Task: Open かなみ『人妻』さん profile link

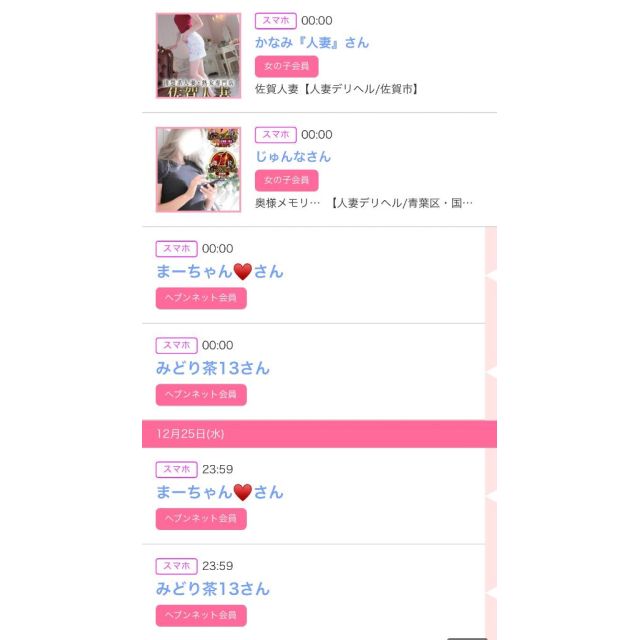Action: pyautogui.click(x=311, y=42)
